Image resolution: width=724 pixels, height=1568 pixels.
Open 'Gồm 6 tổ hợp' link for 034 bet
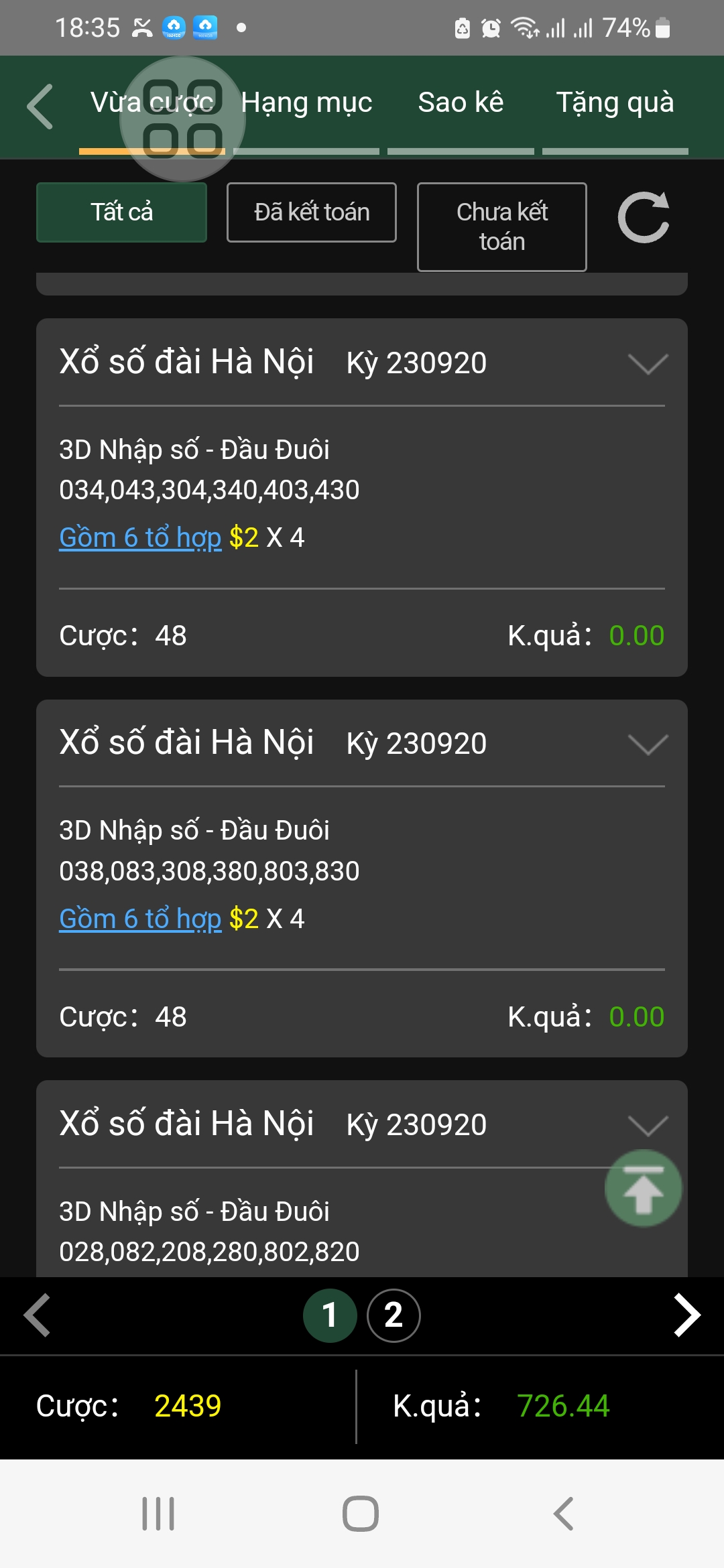pos(140,537)
